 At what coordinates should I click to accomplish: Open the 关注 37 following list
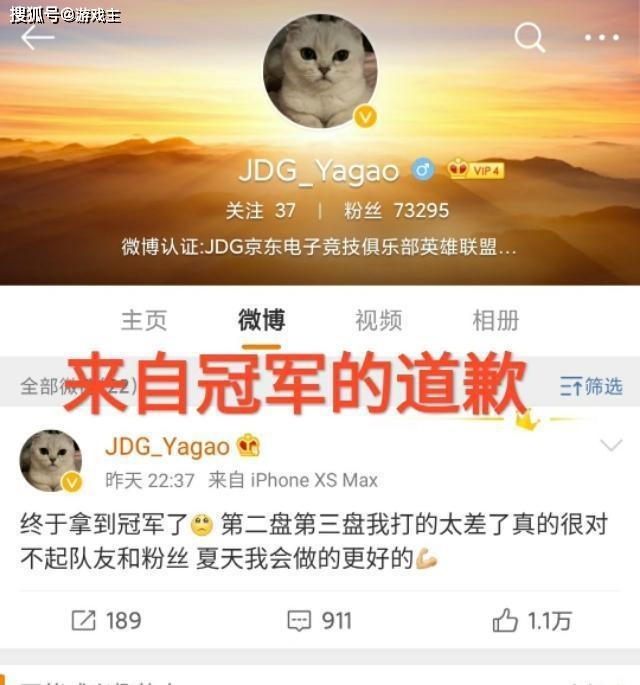(260, 211)
